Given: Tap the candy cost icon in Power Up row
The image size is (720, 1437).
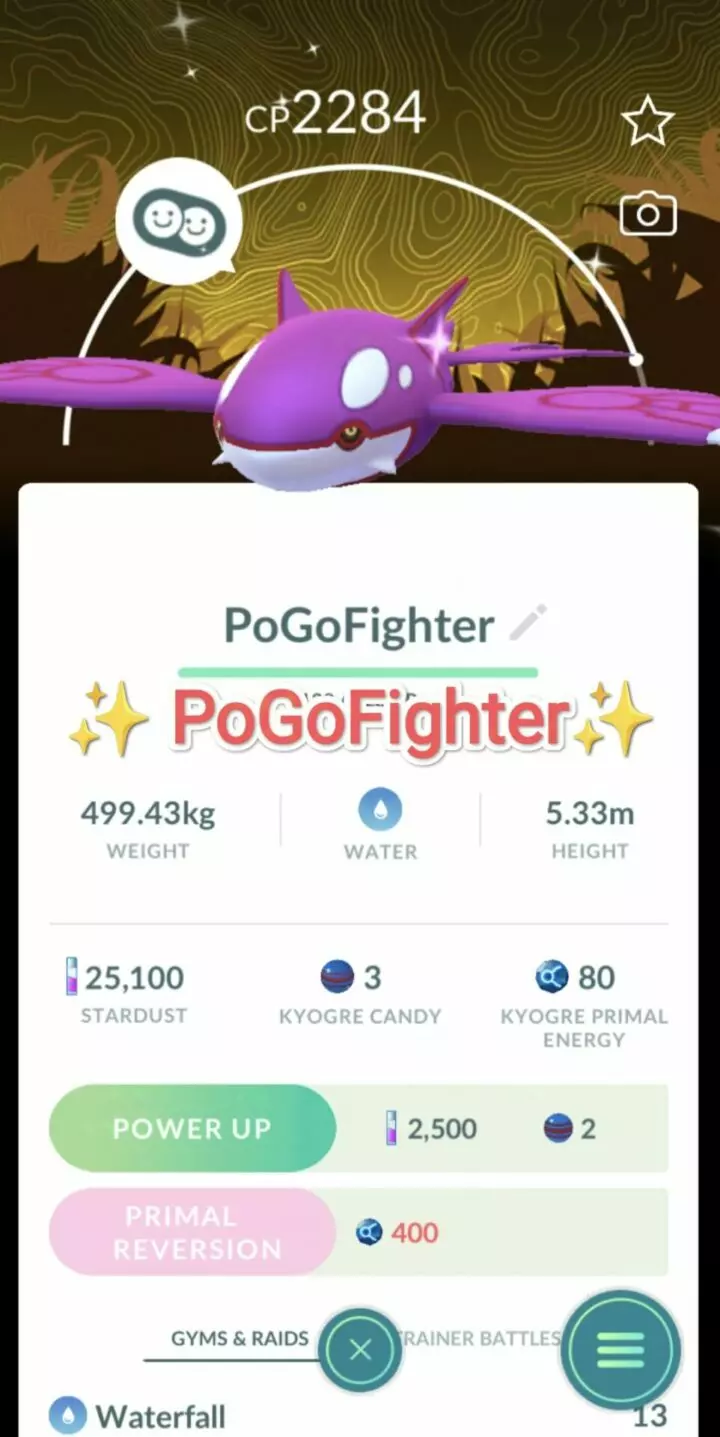Looking at the screenshot, I should pyautogui.click(x=555, y=1128).
